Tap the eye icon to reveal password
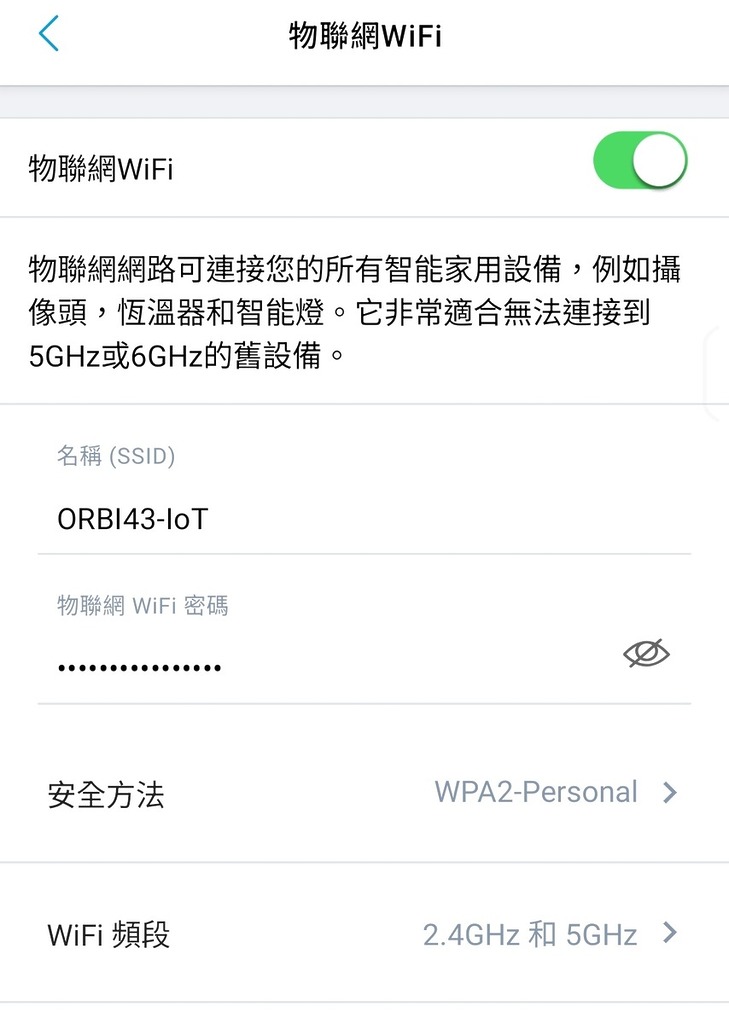The image size is (729, 1024). (x=646, y=653)
